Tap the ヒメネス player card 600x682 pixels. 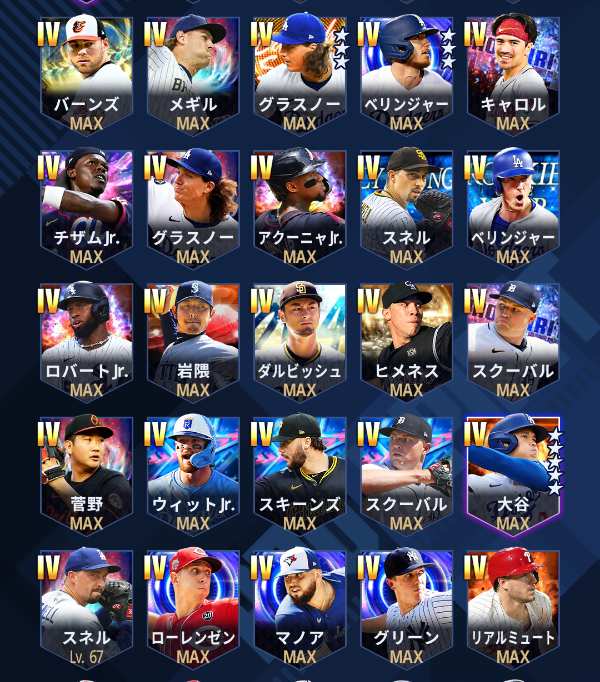[406, 341]
